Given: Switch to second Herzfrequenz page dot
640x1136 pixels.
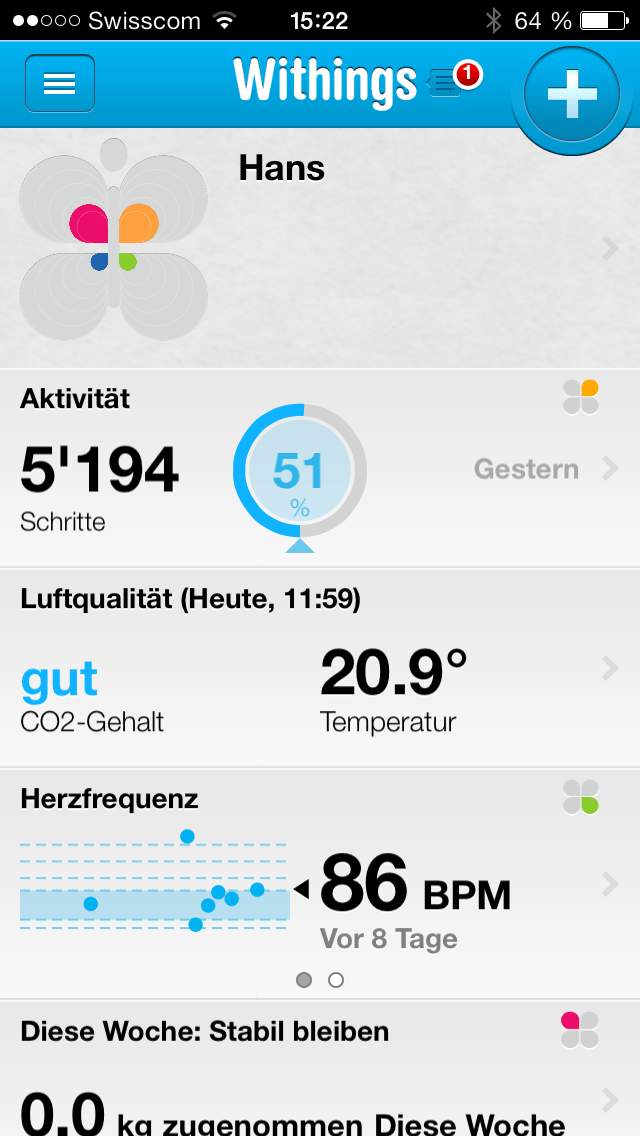Looking at the screenshot, I should (x=336, y=980).
